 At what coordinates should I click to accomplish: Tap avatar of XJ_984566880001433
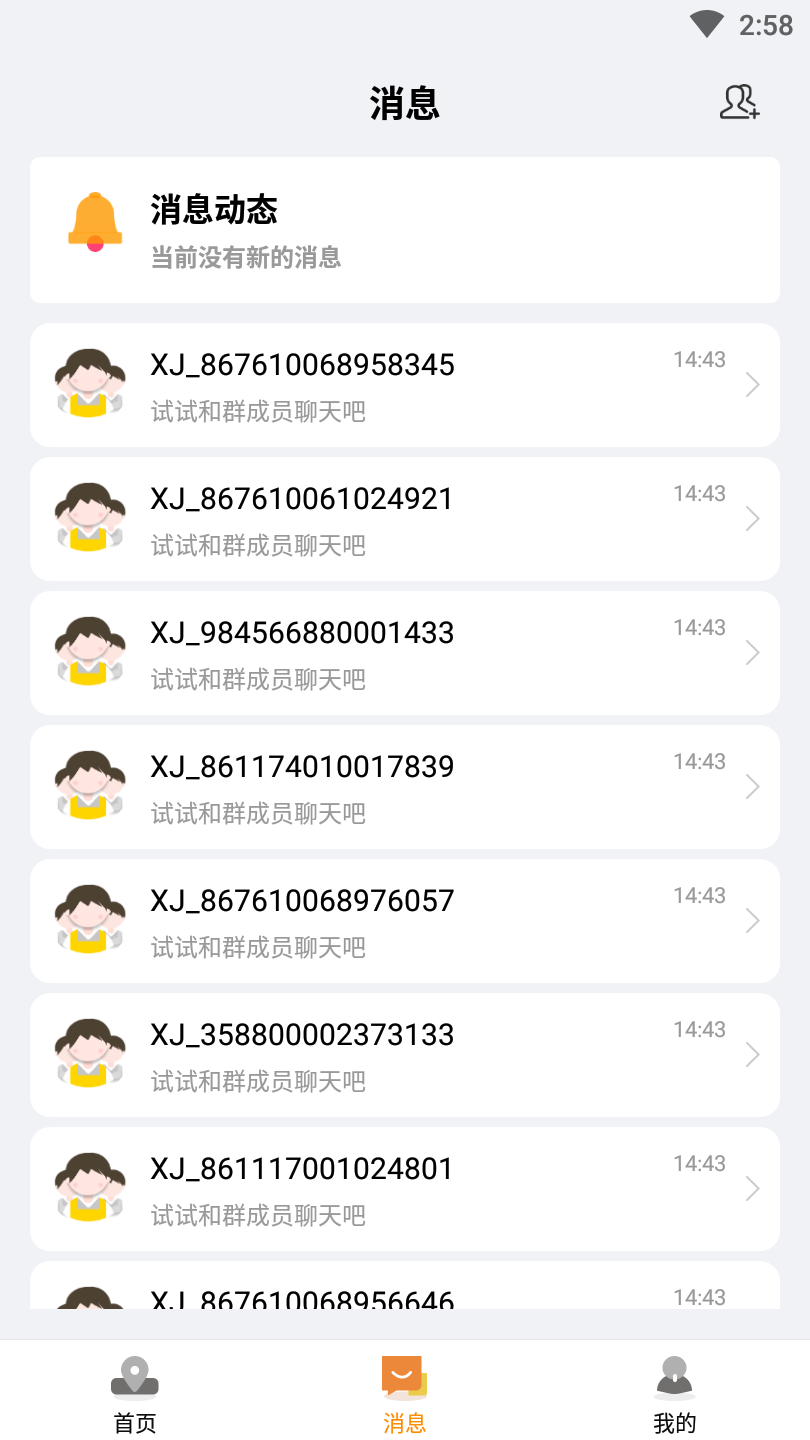(89, 652)
